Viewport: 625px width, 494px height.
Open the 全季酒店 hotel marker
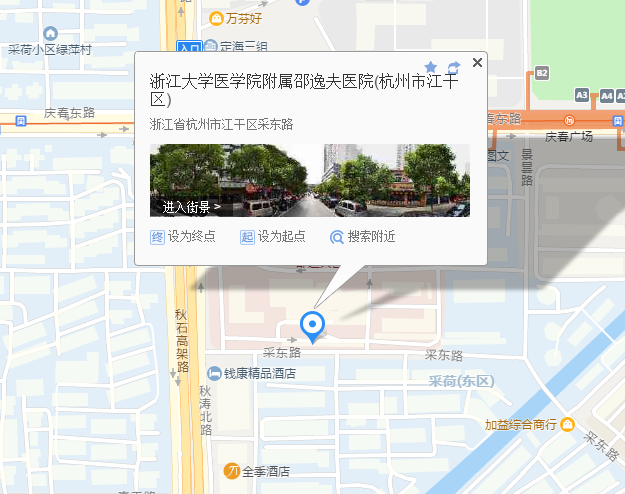(x=230, y=470)
